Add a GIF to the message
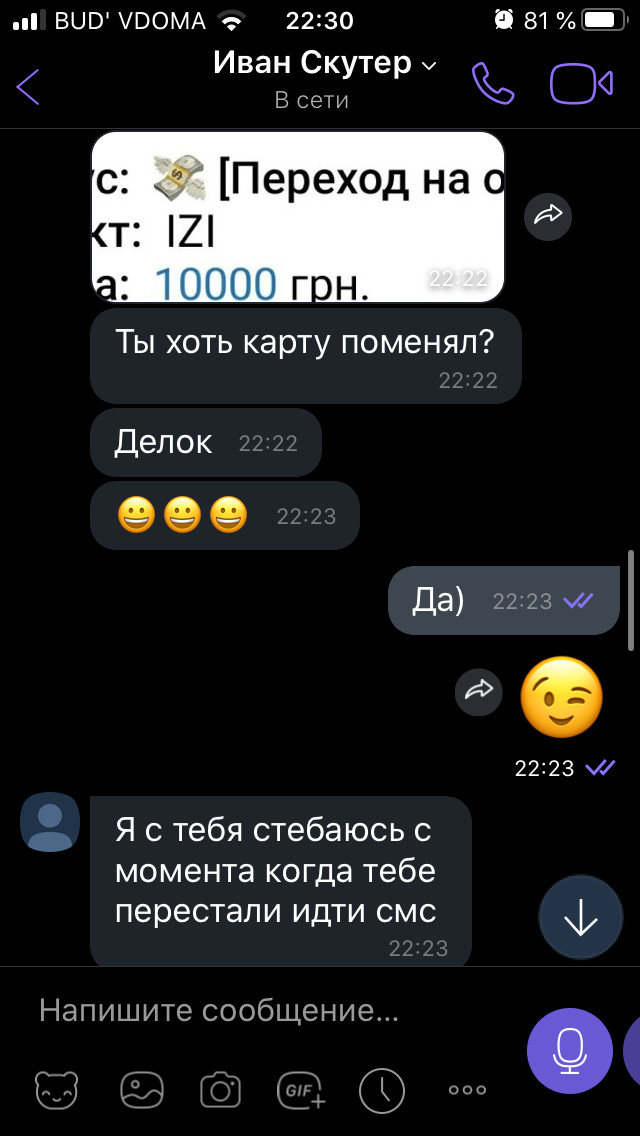This screenshot has width=640, height=1136. point(301,1090)
